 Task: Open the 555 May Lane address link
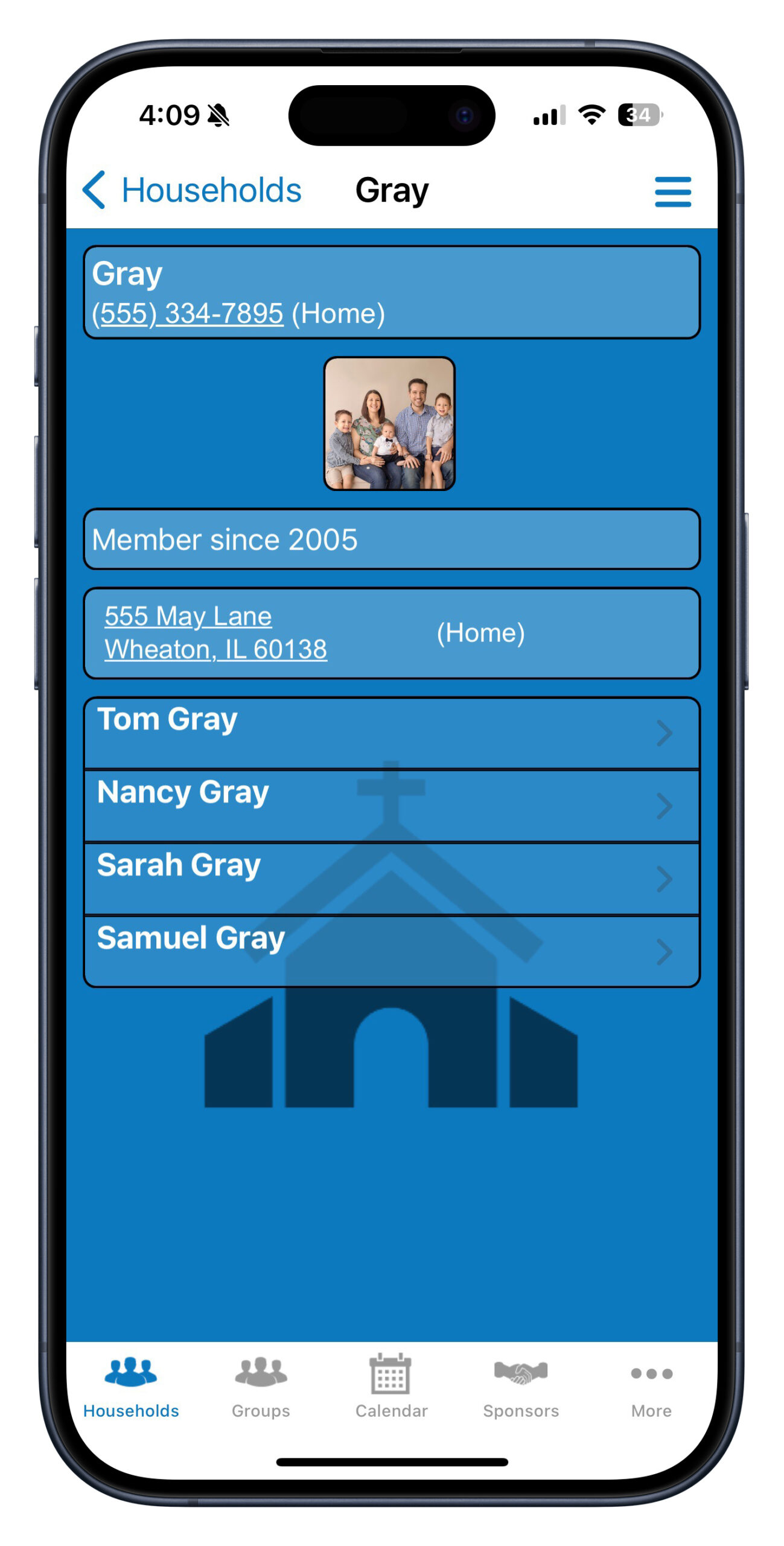[215, 632]
